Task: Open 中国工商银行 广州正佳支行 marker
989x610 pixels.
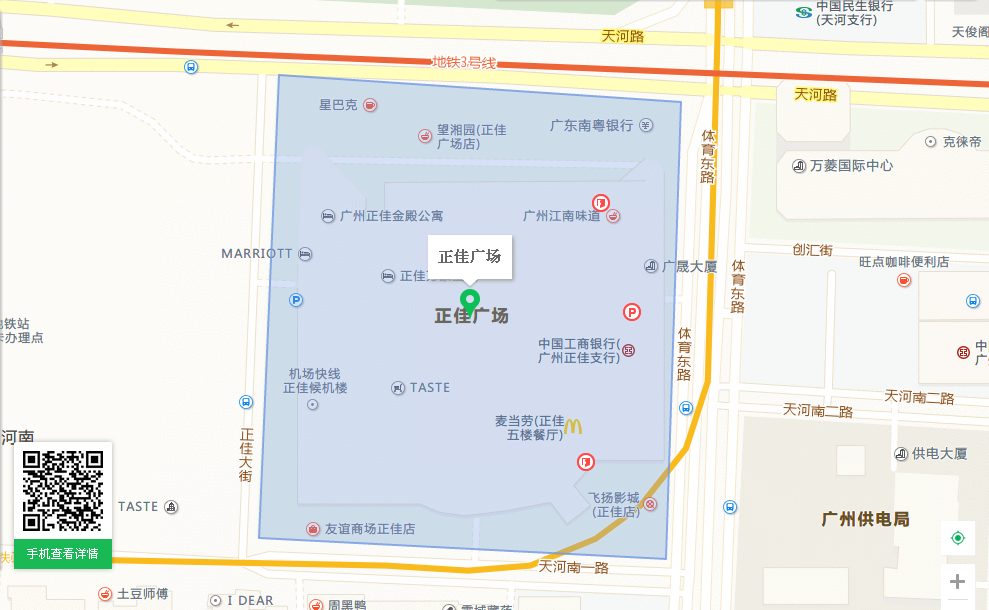Action: 628,350
